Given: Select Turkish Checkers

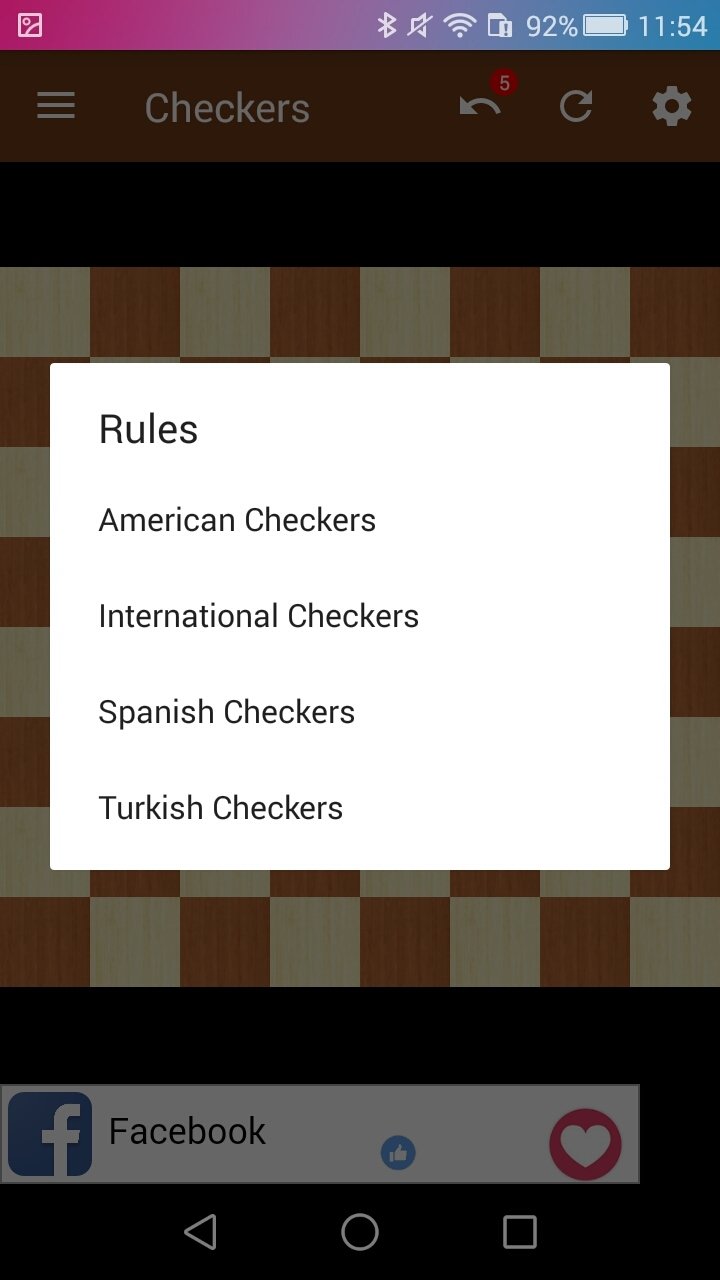Looking at the screenshot, I should click(x=360, y=808).
